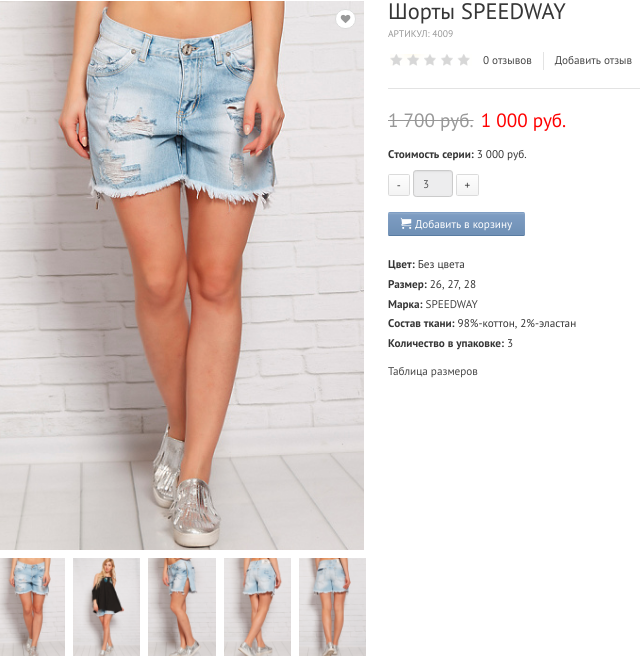The image size is (640, 656).
Task: Tap Добавить отзыв to write a review
Action: coord(593,61)
